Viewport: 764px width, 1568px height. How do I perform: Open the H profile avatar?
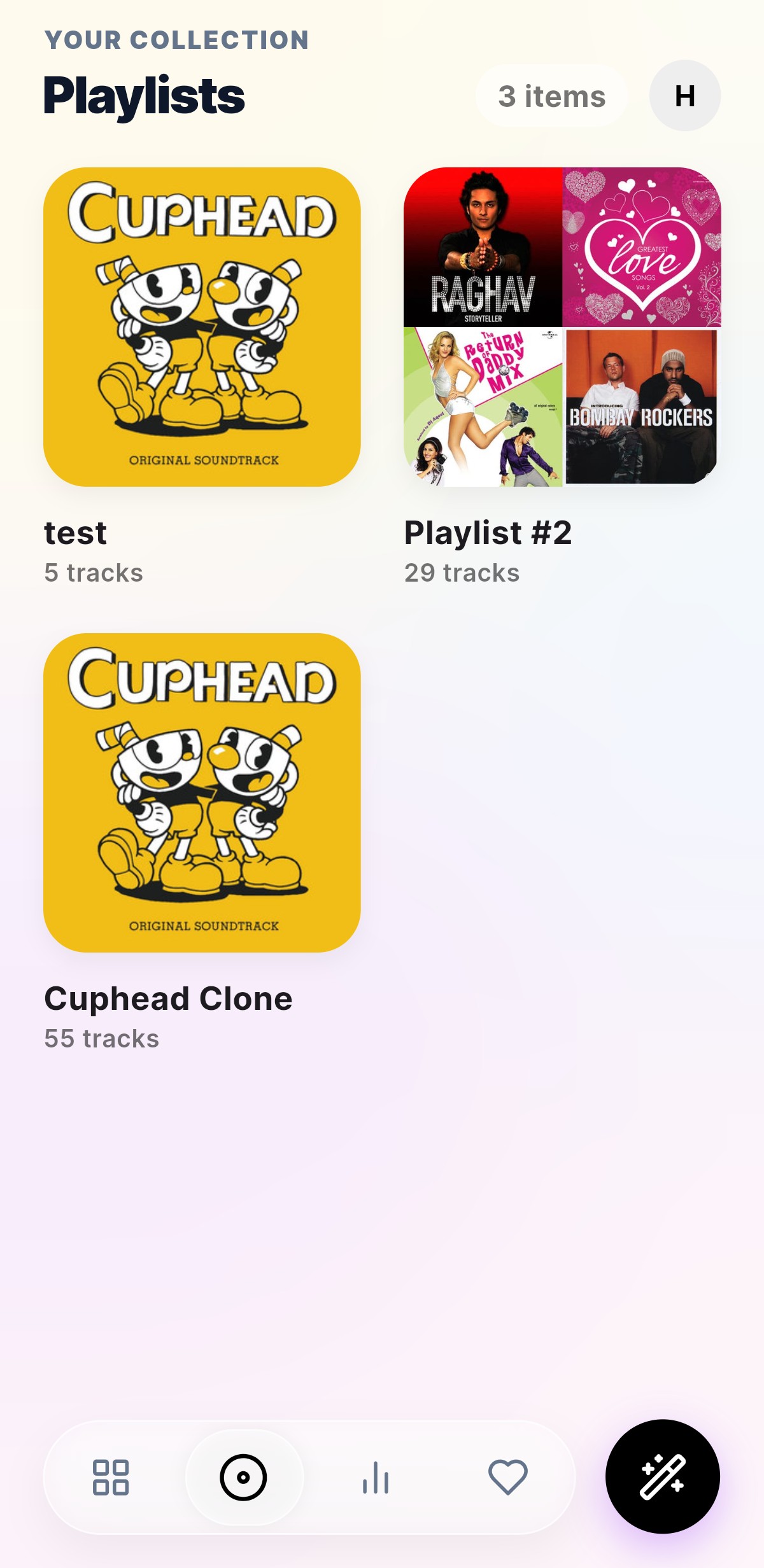(x=684, y=96)
